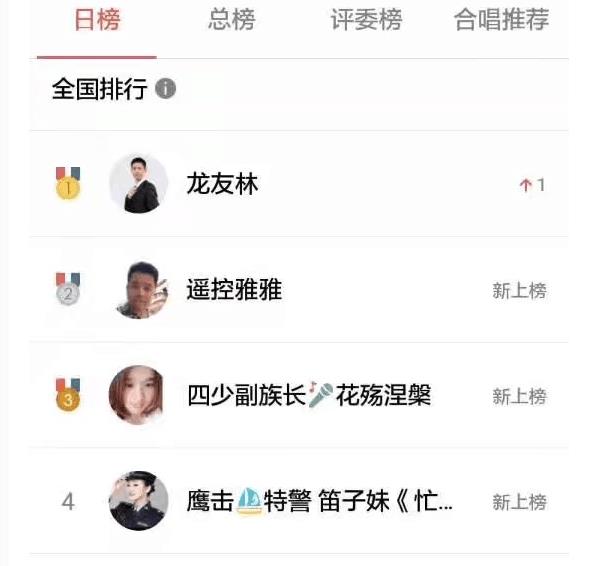Switch to the 总榜 tab
Image resolution: width=612 pixels, height=566 pixels.
click(x=232, y=21)
